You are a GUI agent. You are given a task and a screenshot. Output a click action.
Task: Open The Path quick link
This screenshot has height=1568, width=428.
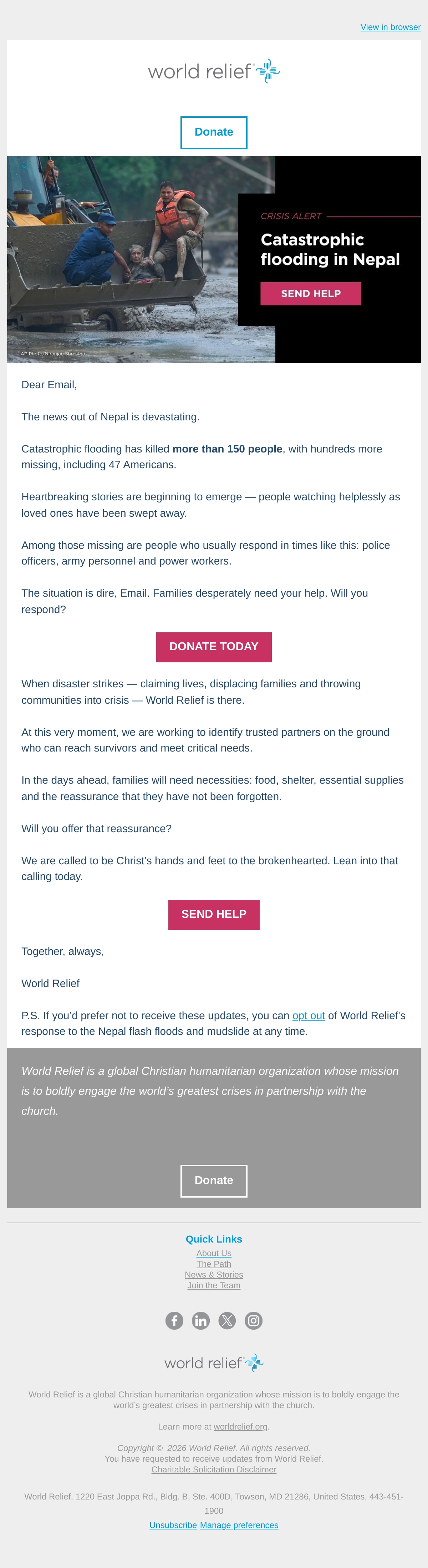pos(214,1264)
